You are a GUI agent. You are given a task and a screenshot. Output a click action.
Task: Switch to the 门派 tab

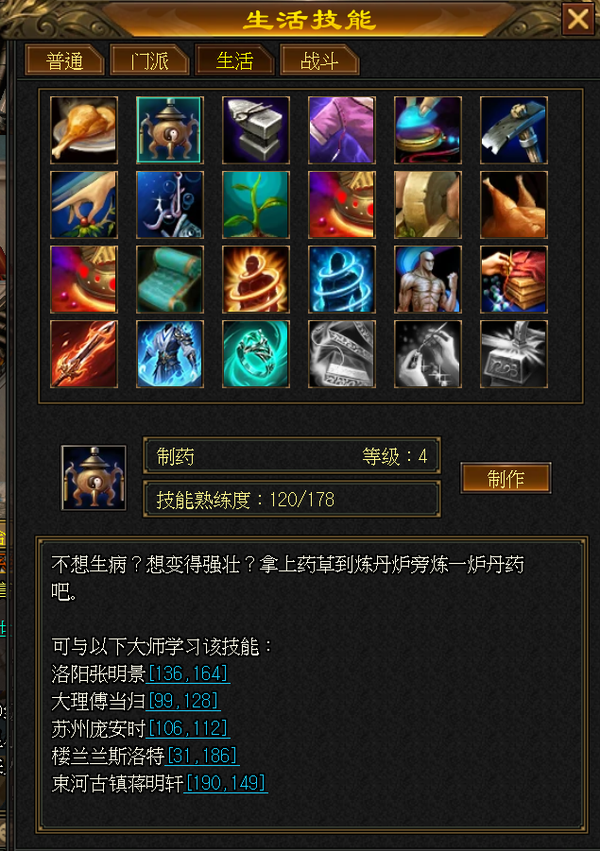149,60
